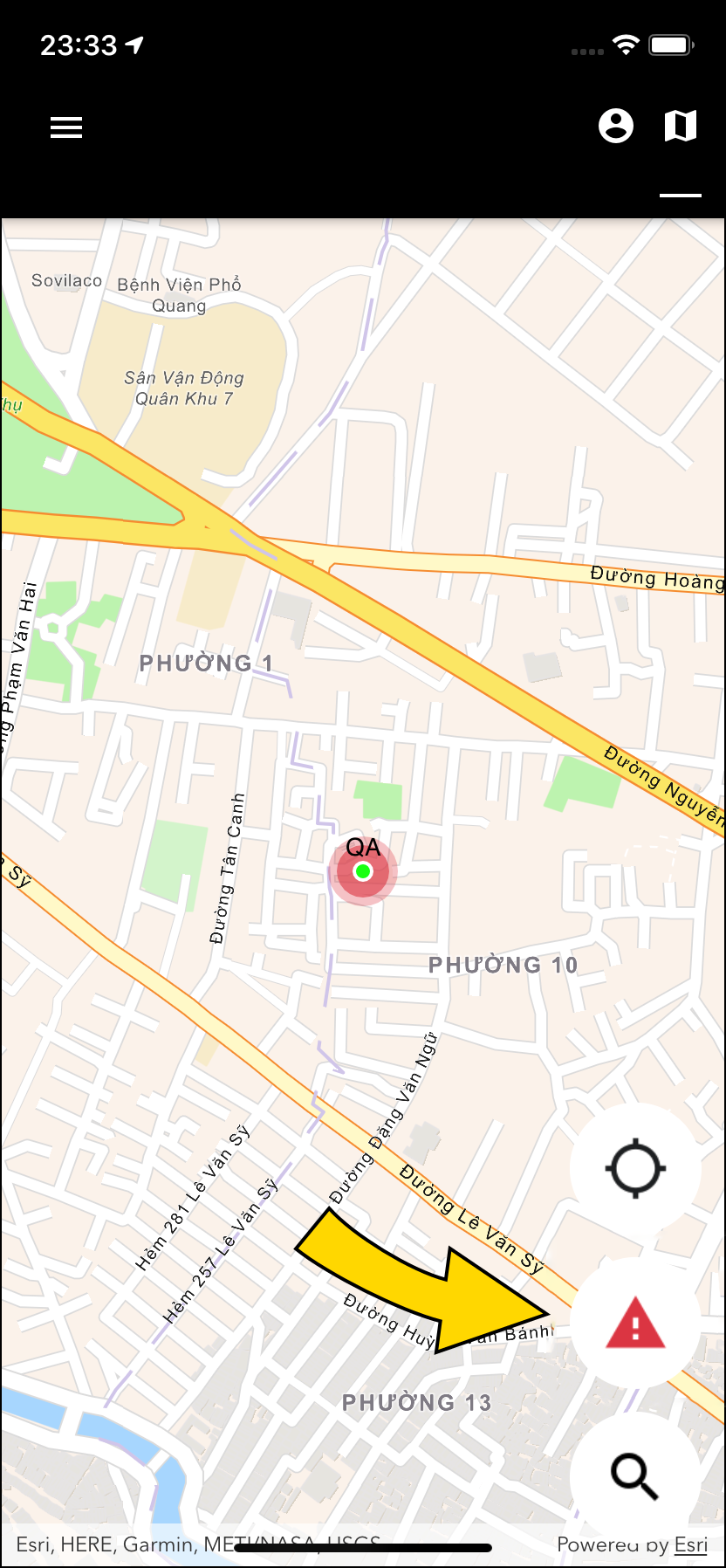Open the hamburger navigation menu
Viewport: 726px width, 1568px height.
click(66, 127)
